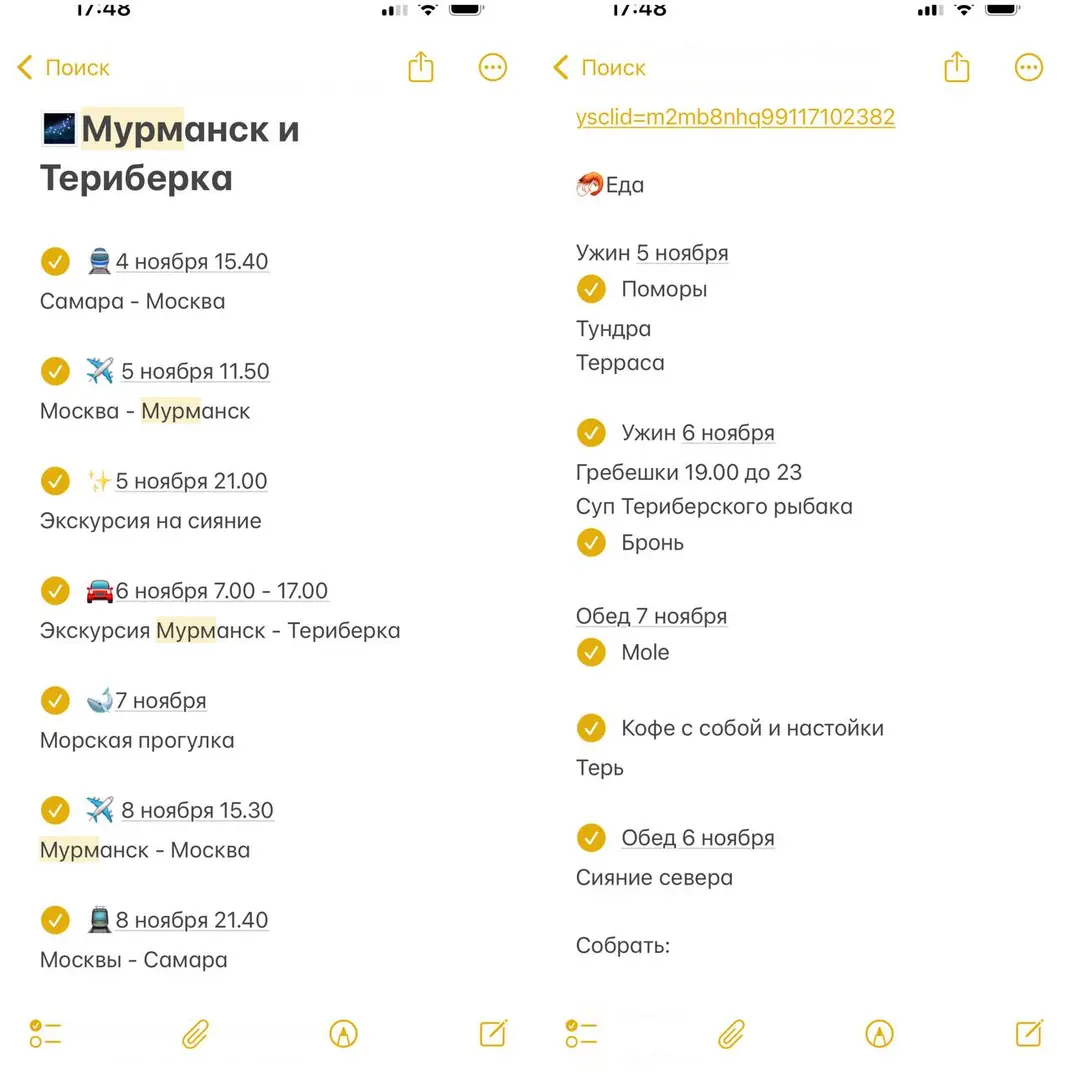The height and width of the screenshot is (1072, 1072).
Task: Open the more options menu above the Еда note
Action: point(1028,67)
